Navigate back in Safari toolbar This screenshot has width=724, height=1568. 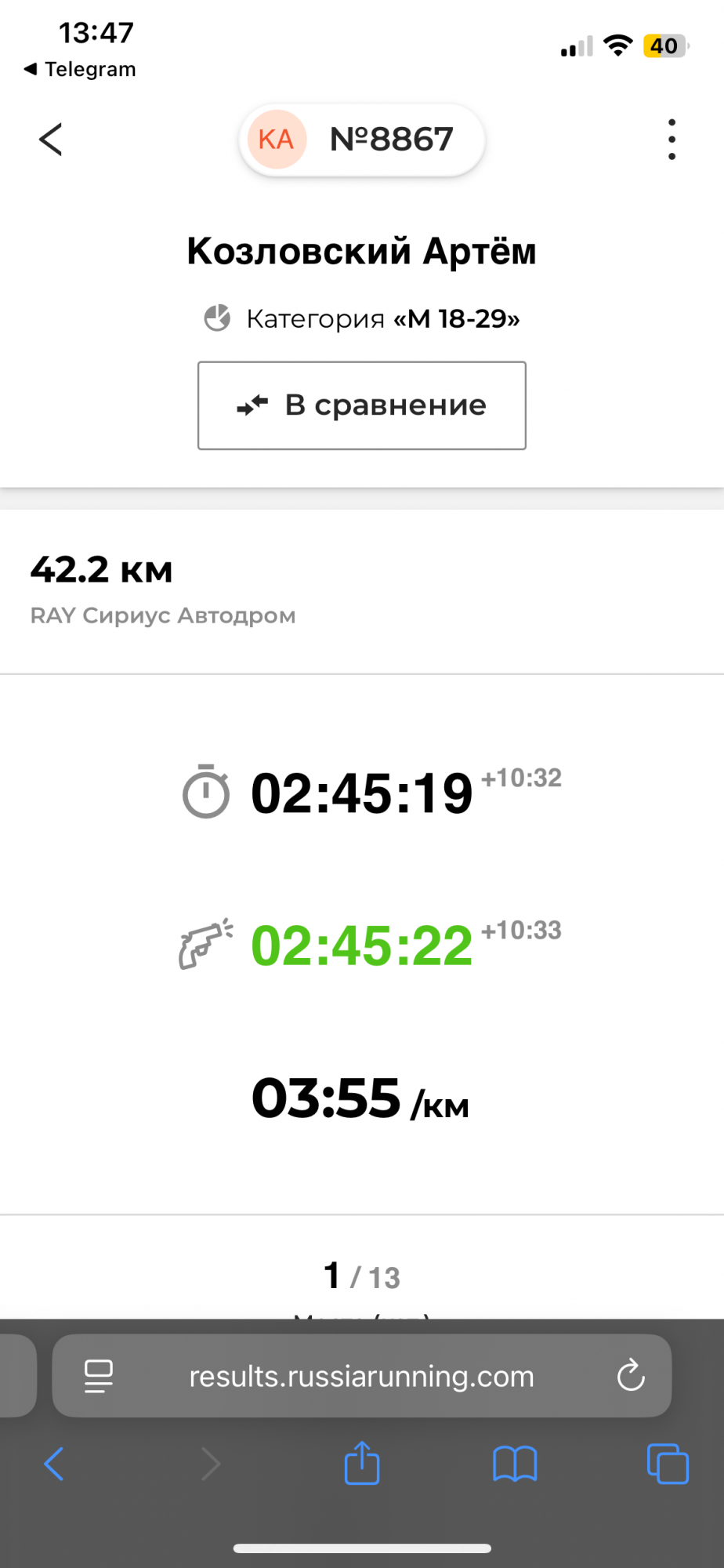coord(53,1464)
